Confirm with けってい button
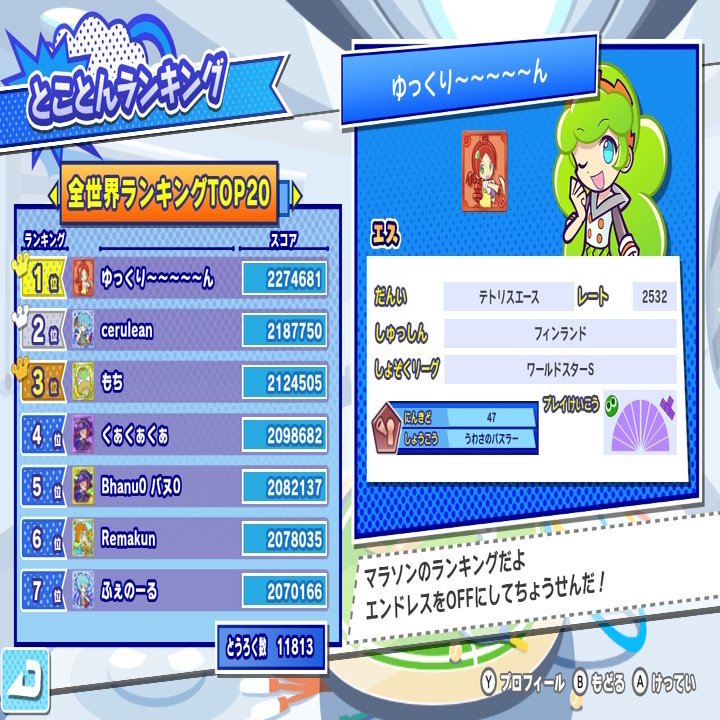720x720 pixels. point(666,683)
